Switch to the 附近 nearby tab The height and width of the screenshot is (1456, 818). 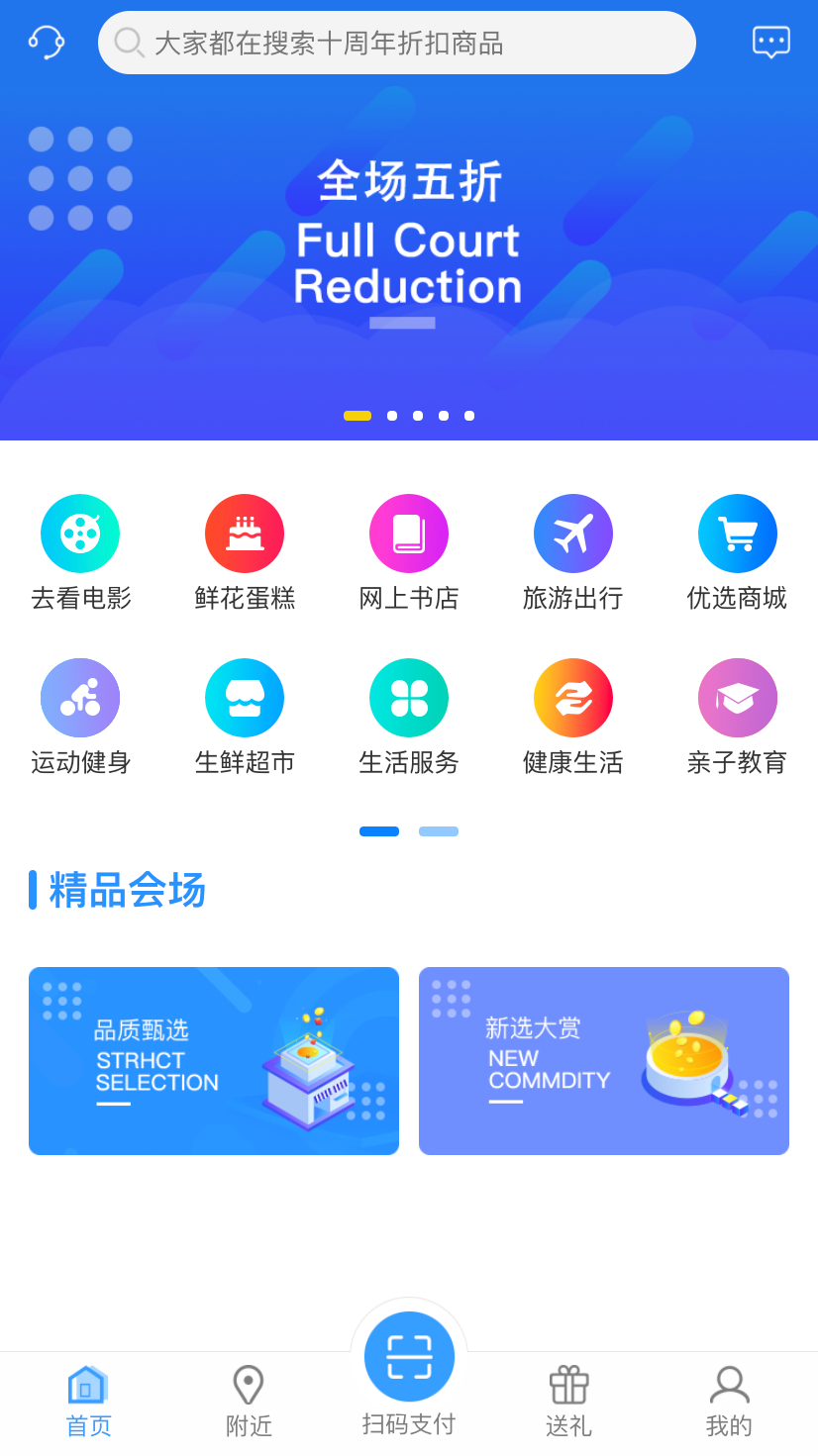(249, 1401)
